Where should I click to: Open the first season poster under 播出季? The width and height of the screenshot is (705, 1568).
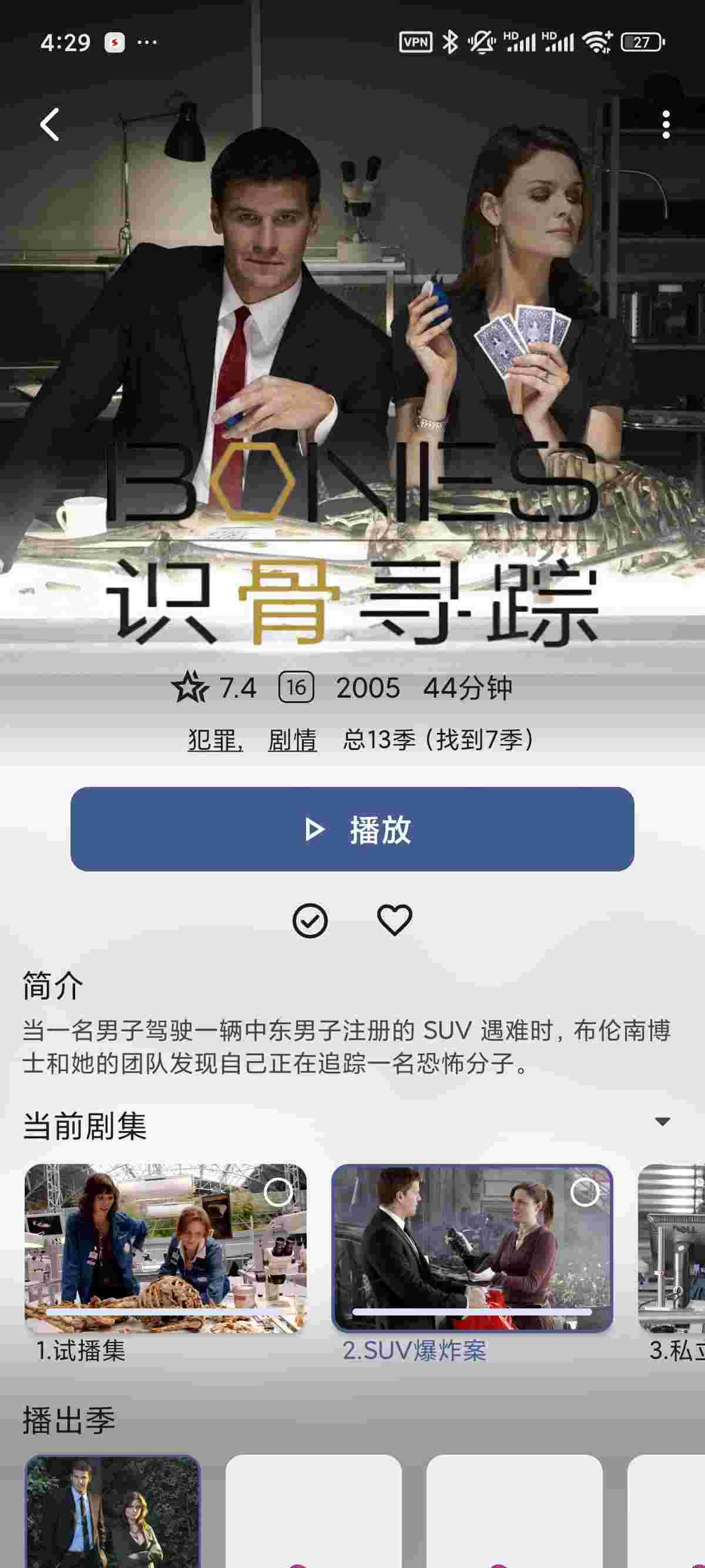(x=113, y=1509)
